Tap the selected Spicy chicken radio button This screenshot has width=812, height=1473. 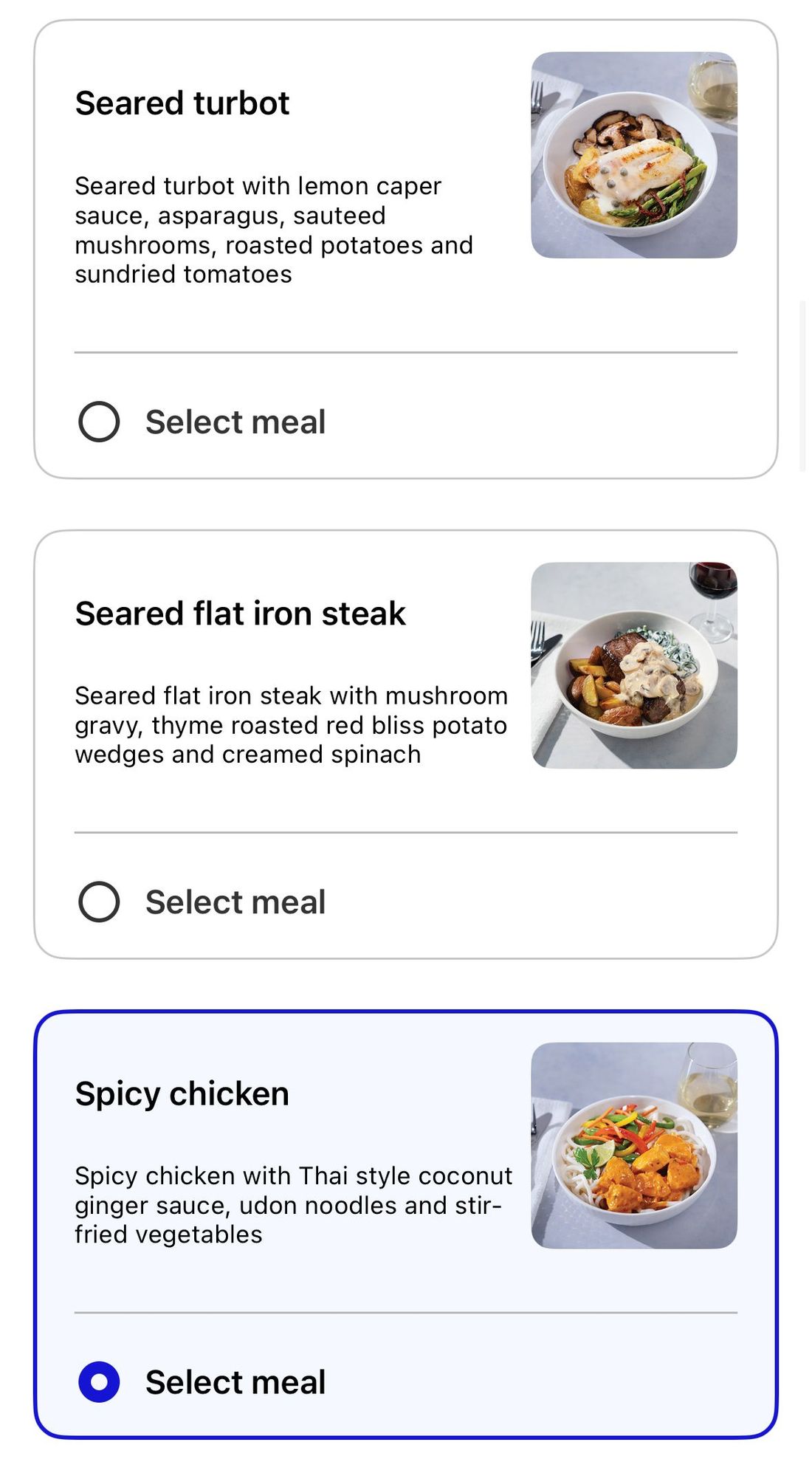click(x=99, y=1381)
